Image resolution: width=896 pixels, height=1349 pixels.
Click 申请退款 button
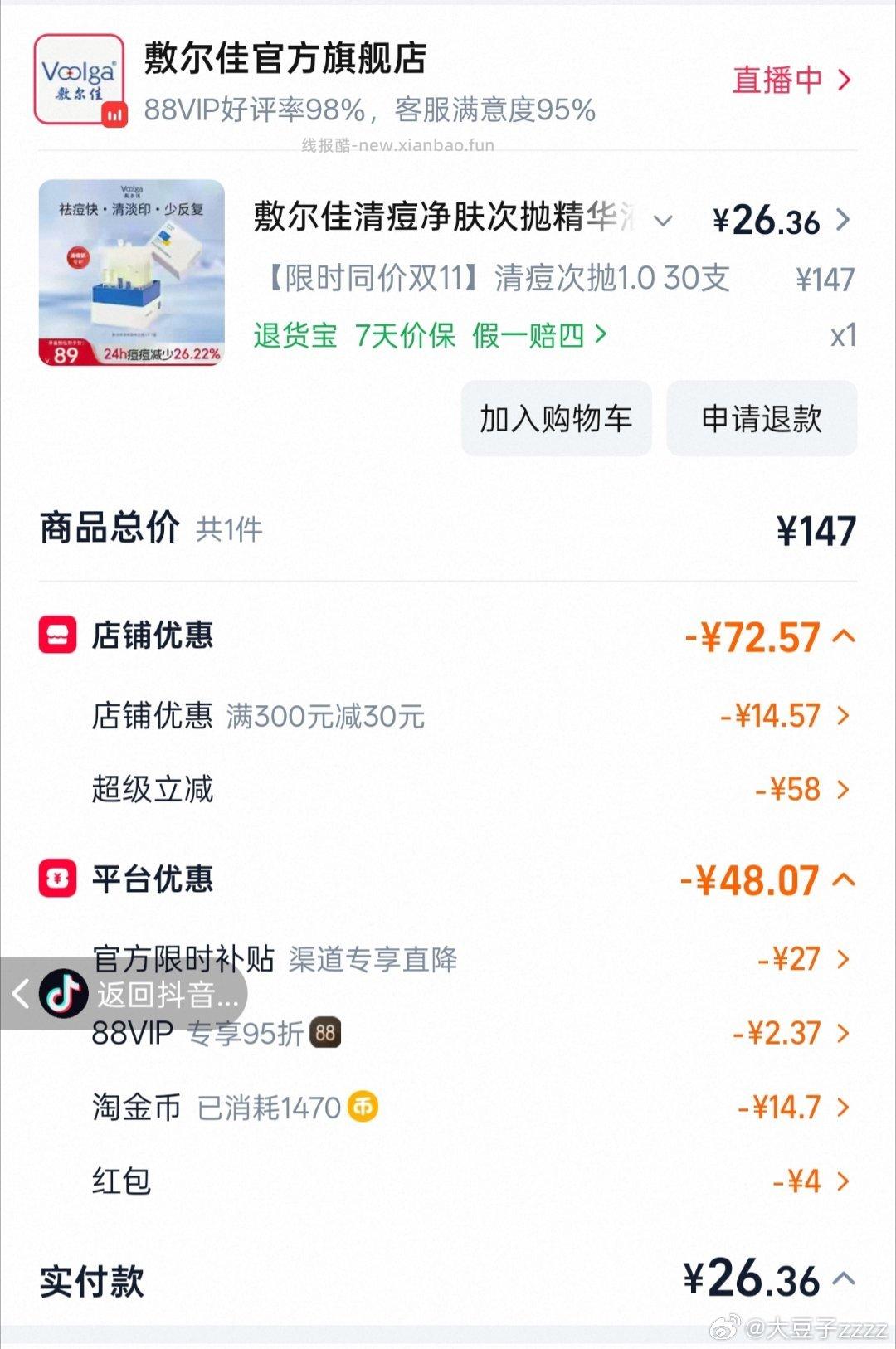click(x=762, y=420)
